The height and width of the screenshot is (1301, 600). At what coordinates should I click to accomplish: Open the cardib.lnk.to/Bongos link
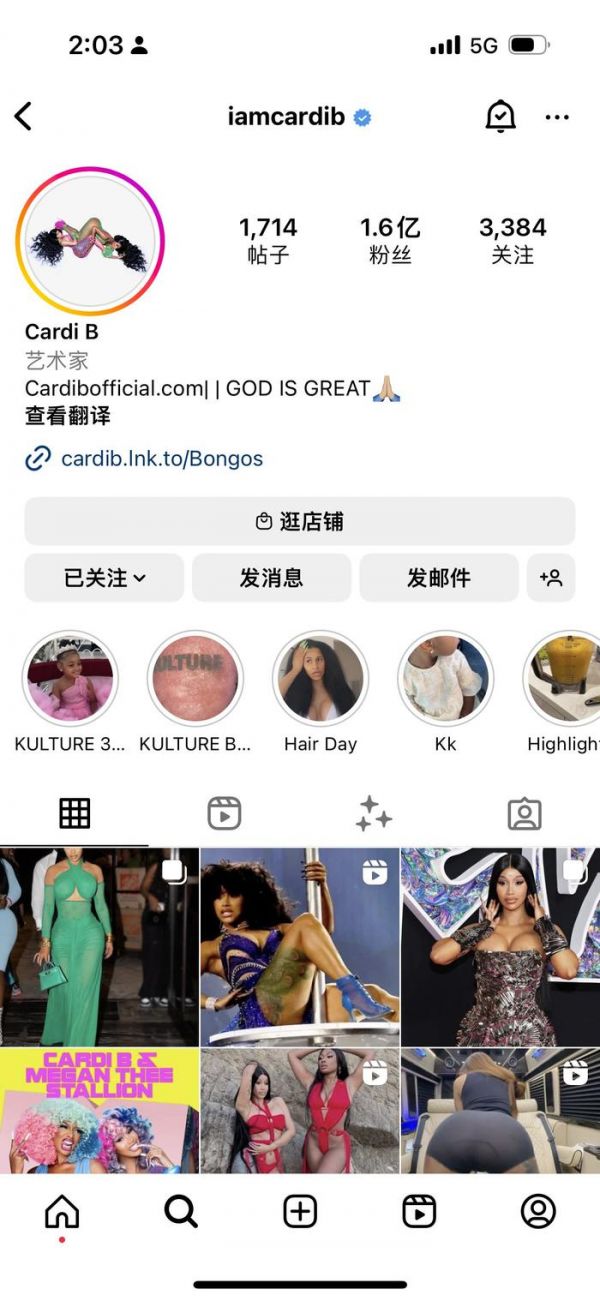161,459
